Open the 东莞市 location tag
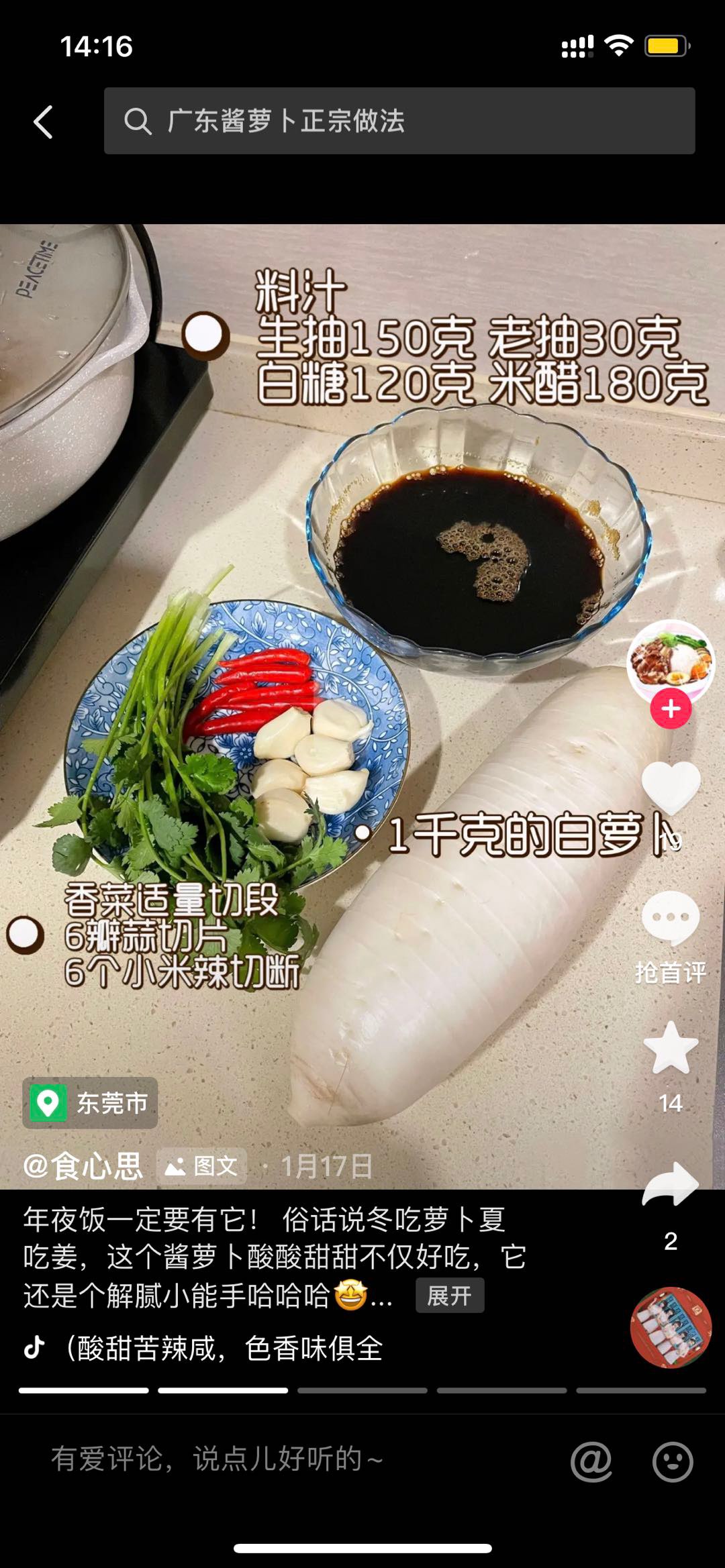 click(x=91, y=1103)
